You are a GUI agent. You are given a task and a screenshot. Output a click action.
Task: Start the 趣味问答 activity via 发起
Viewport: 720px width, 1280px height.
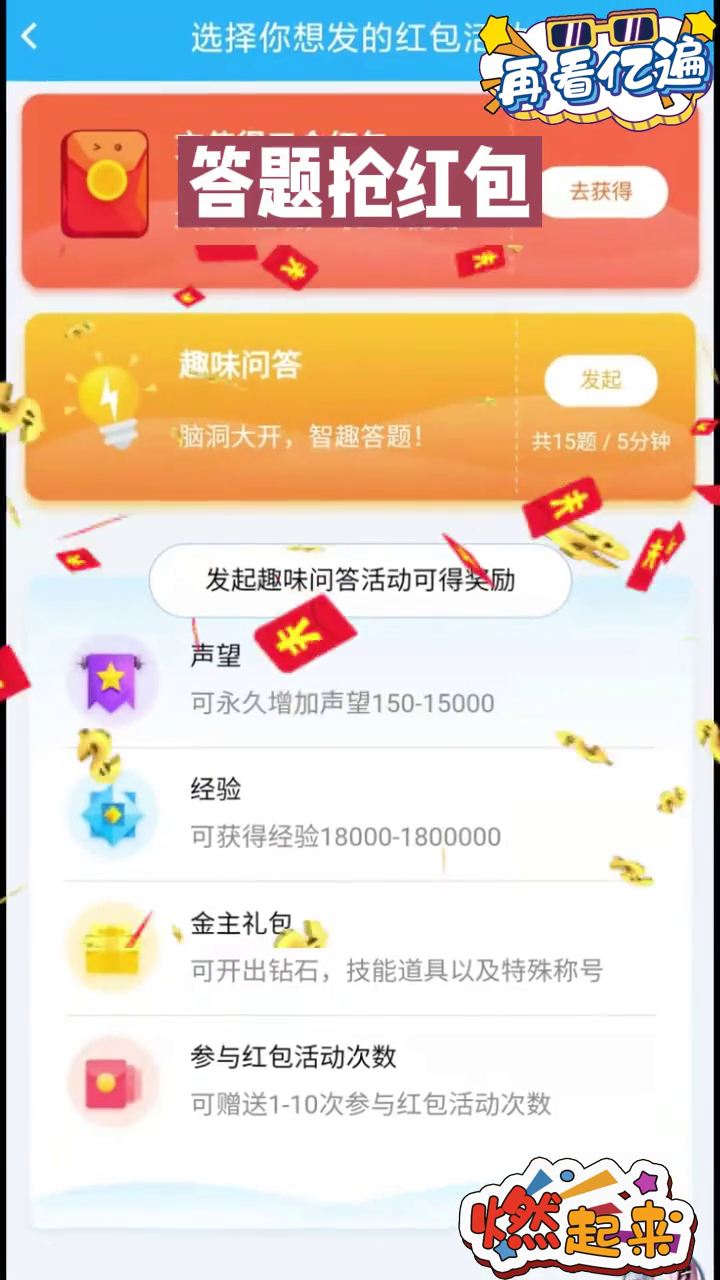tap(601, 380)
